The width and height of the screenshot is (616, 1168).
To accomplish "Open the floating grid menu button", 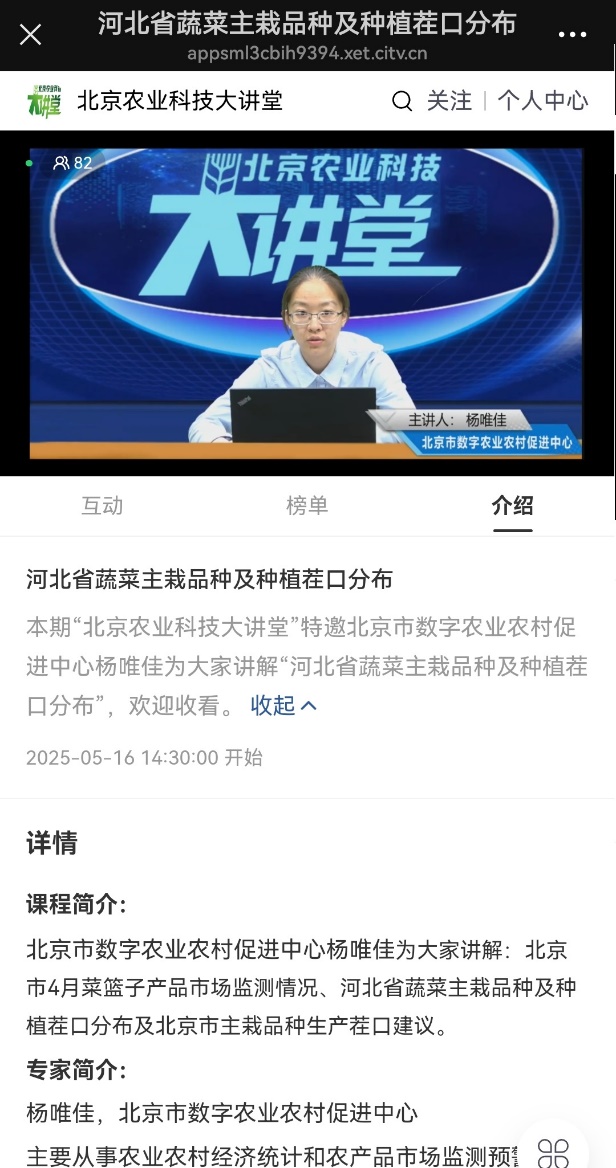I will pyautogui.click(x=553, y=1150).
